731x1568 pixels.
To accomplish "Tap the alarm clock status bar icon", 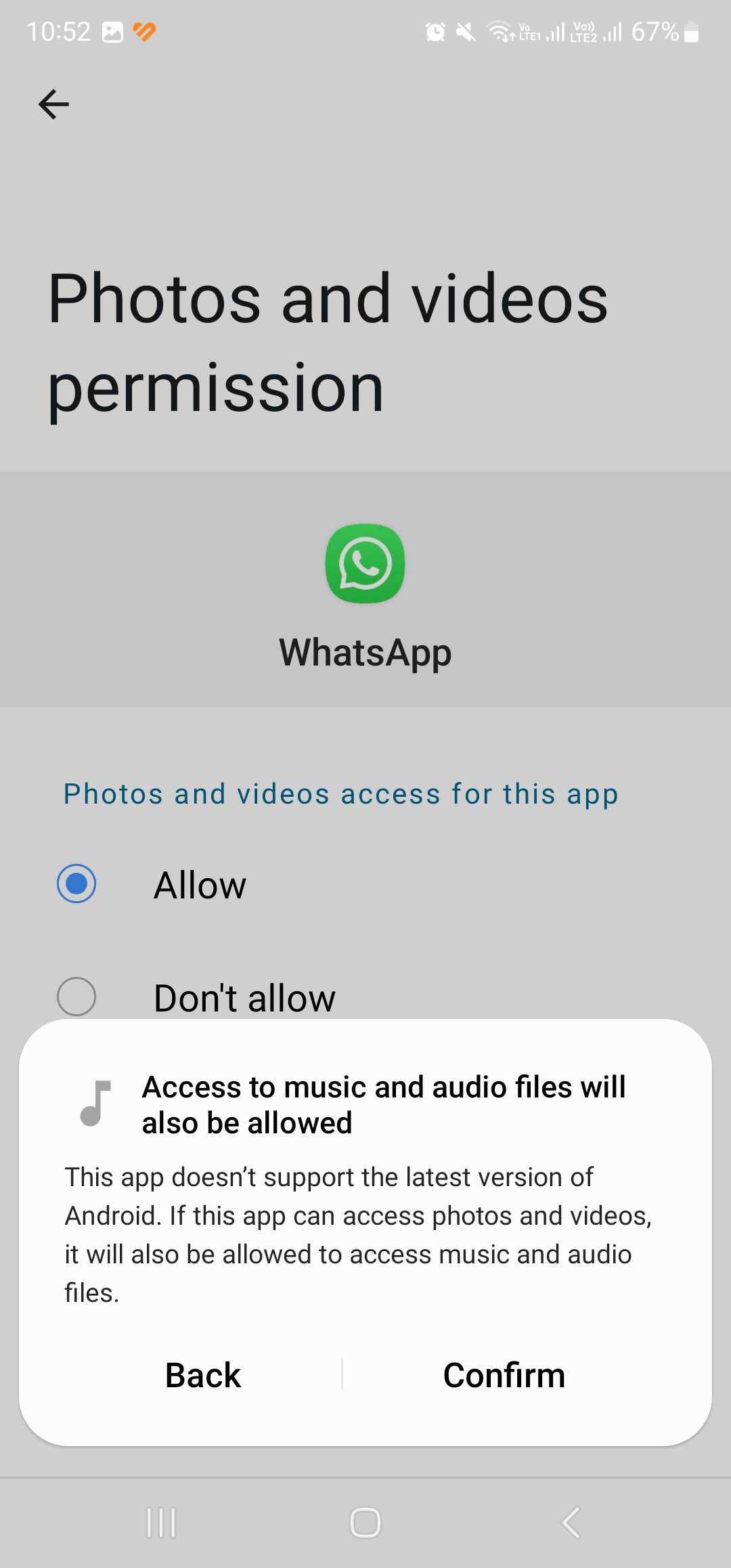I will click(434, 31).
